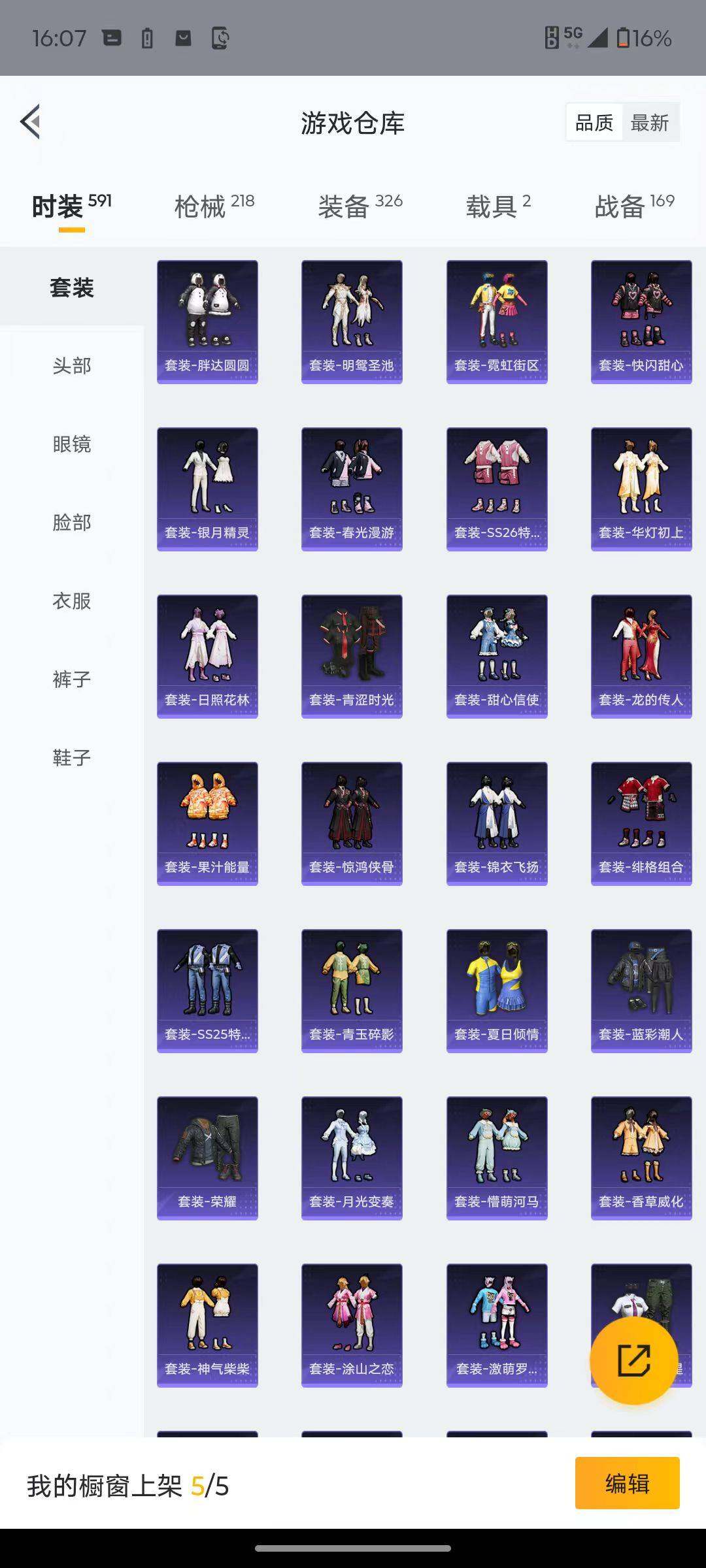Open the 套装-胖达圆圆 outfit
This screenshot has height=1568, width=706.
(207, 322)
